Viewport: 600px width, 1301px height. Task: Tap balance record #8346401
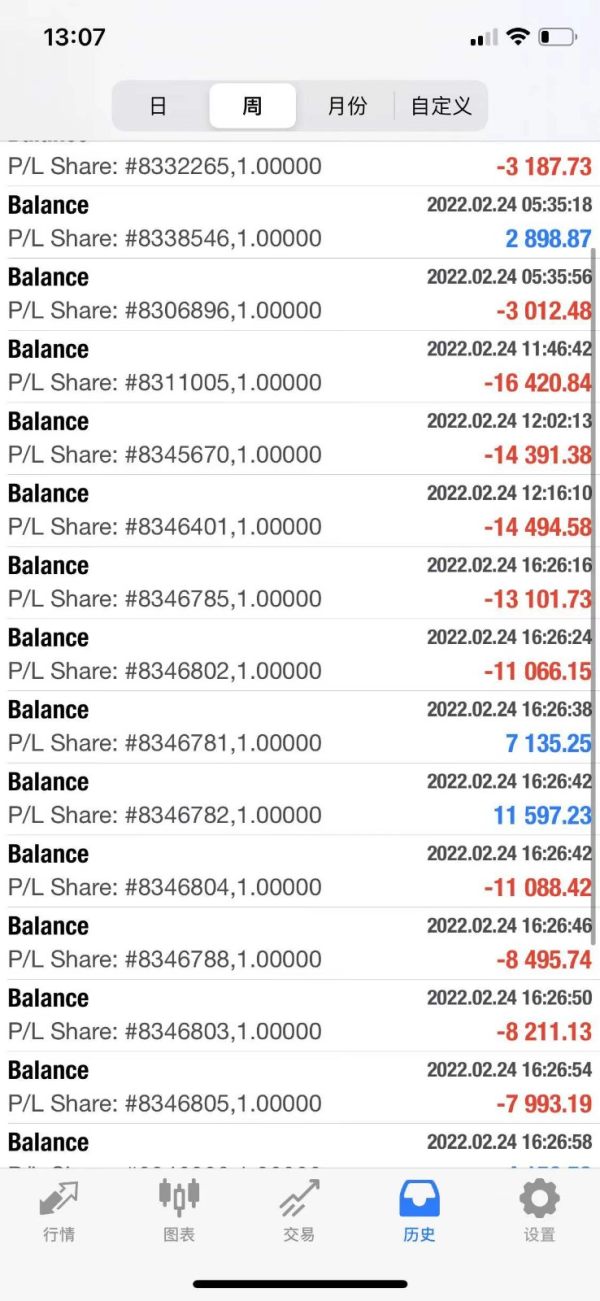point(300,510)
